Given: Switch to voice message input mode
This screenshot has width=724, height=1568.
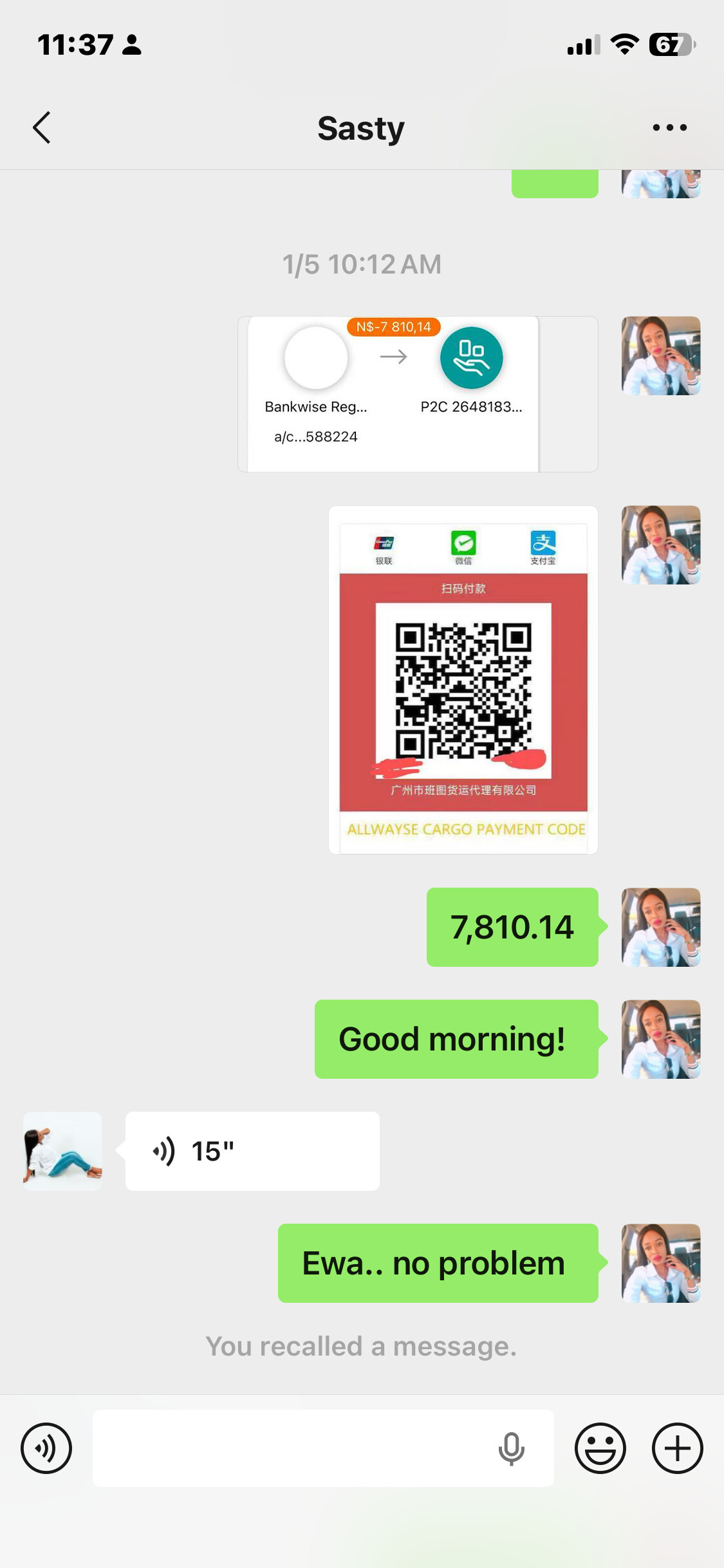Looking at the screenshot, I should [x=46, y=1448].
